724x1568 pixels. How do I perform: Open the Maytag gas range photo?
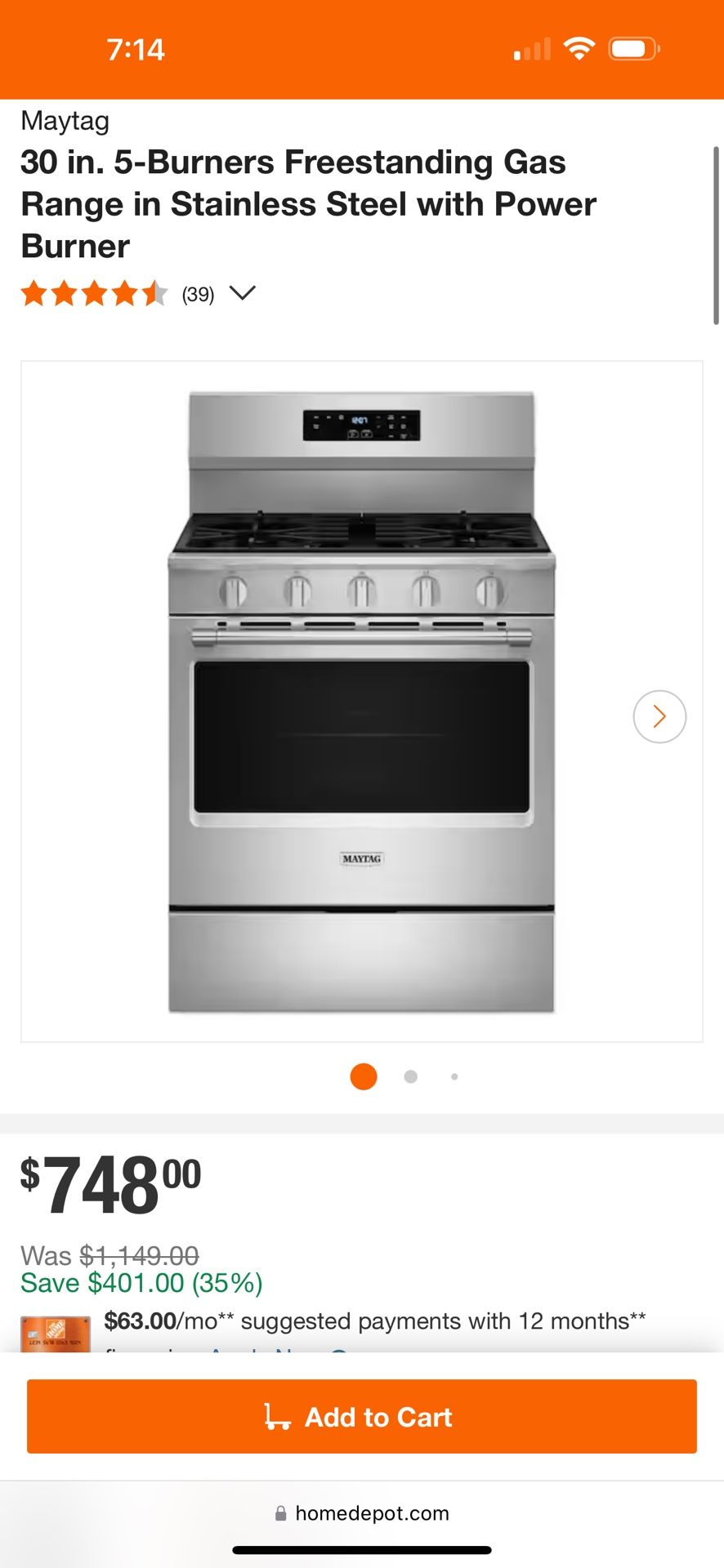361,701
